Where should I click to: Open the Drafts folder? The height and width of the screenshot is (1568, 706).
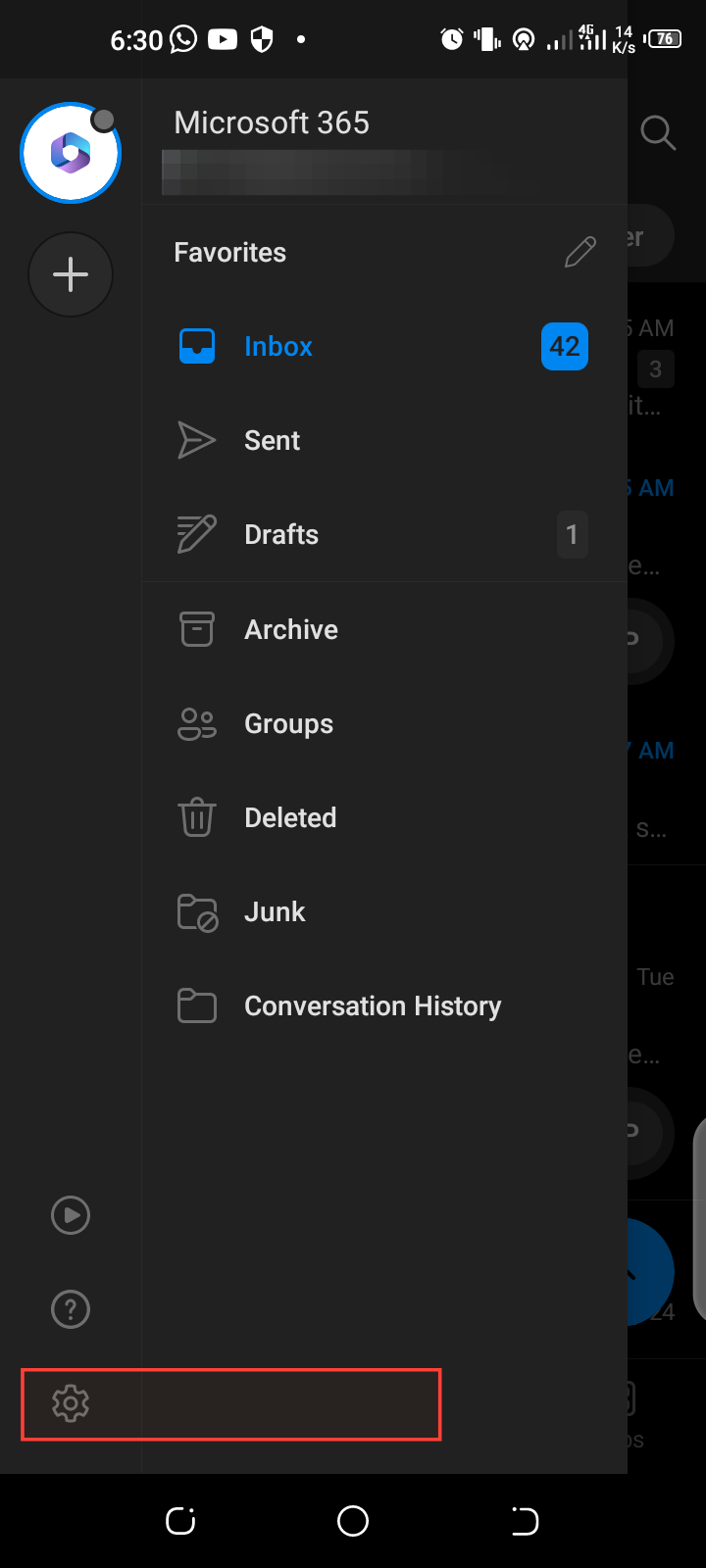281,535
